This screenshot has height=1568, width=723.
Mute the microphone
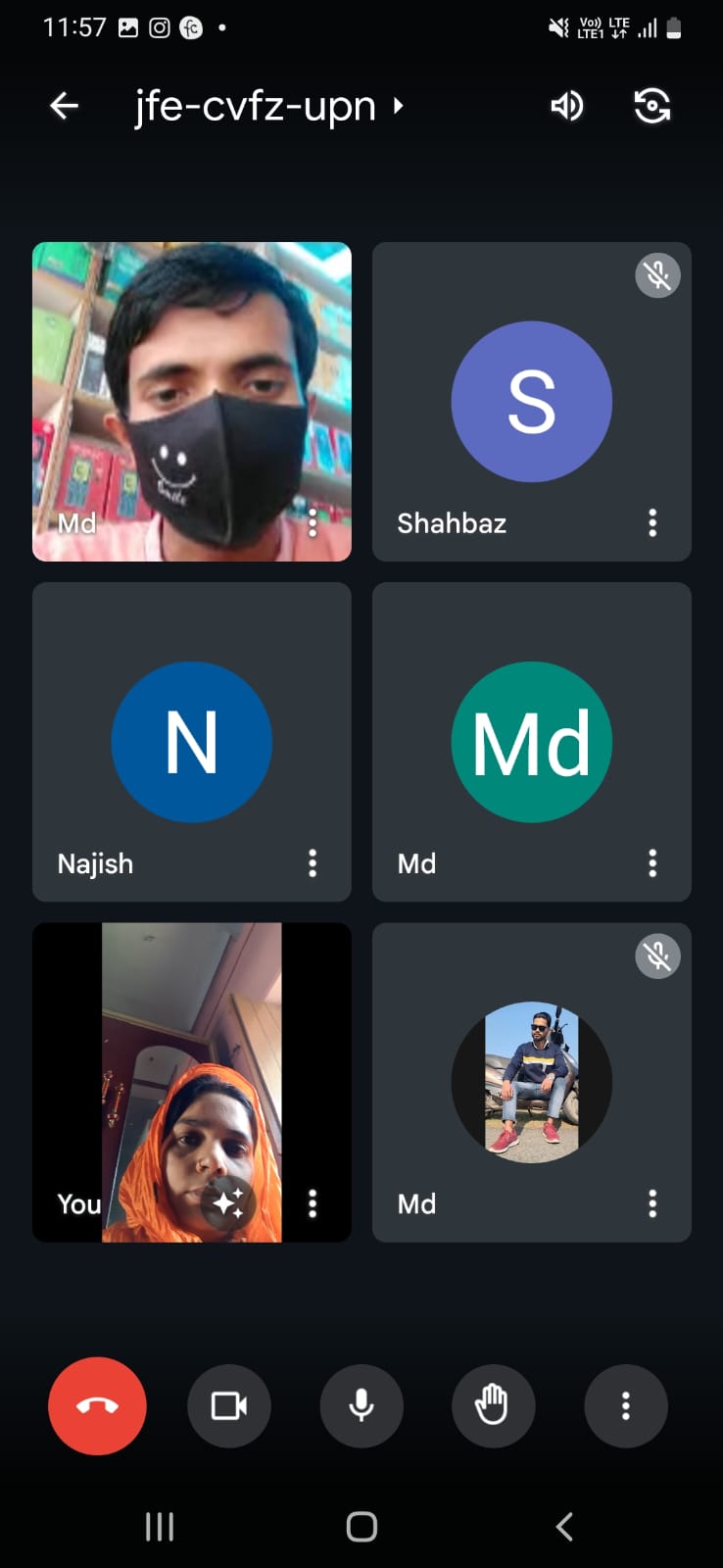click(361, 1405)
